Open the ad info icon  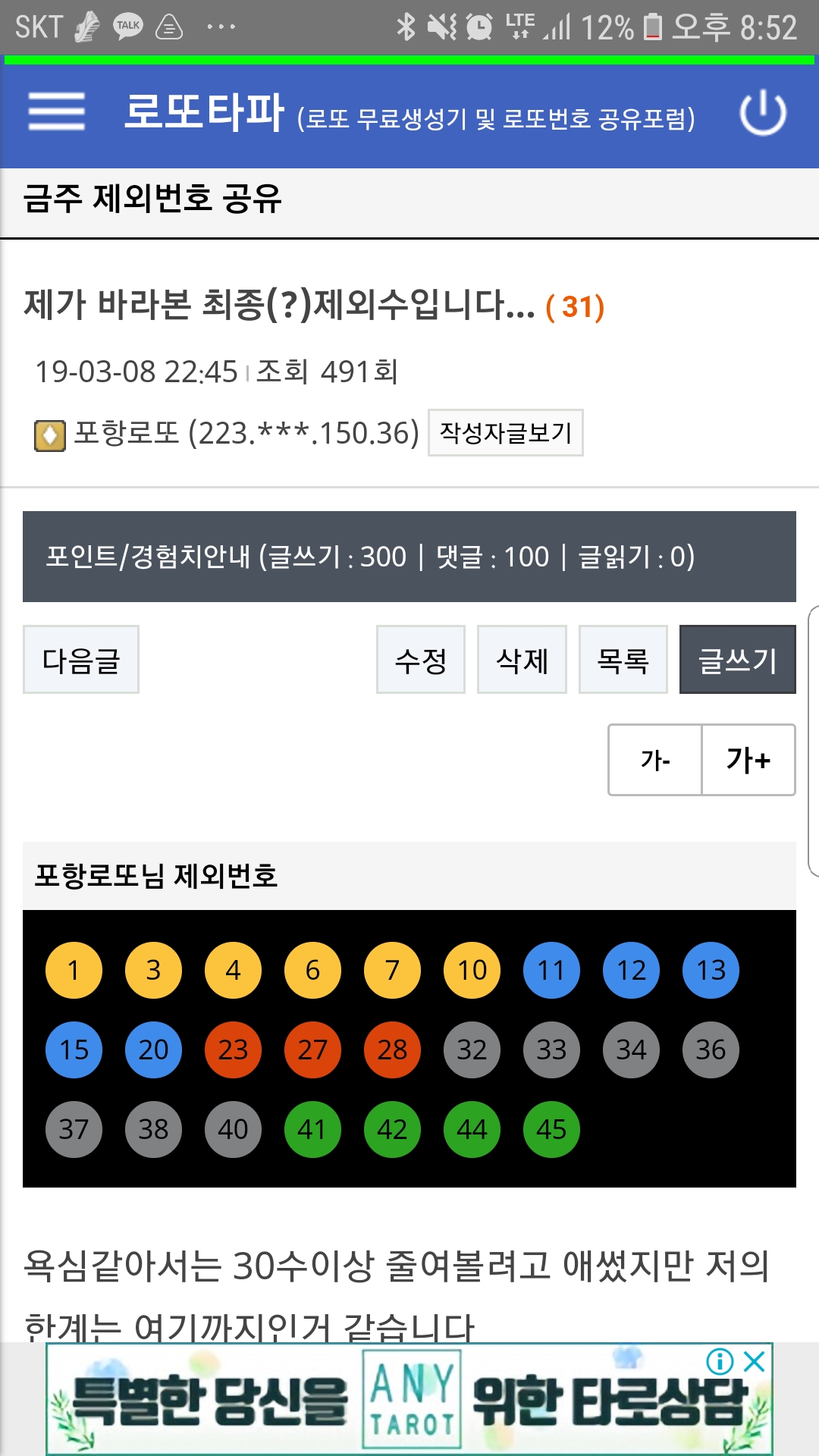point(720,1361)
